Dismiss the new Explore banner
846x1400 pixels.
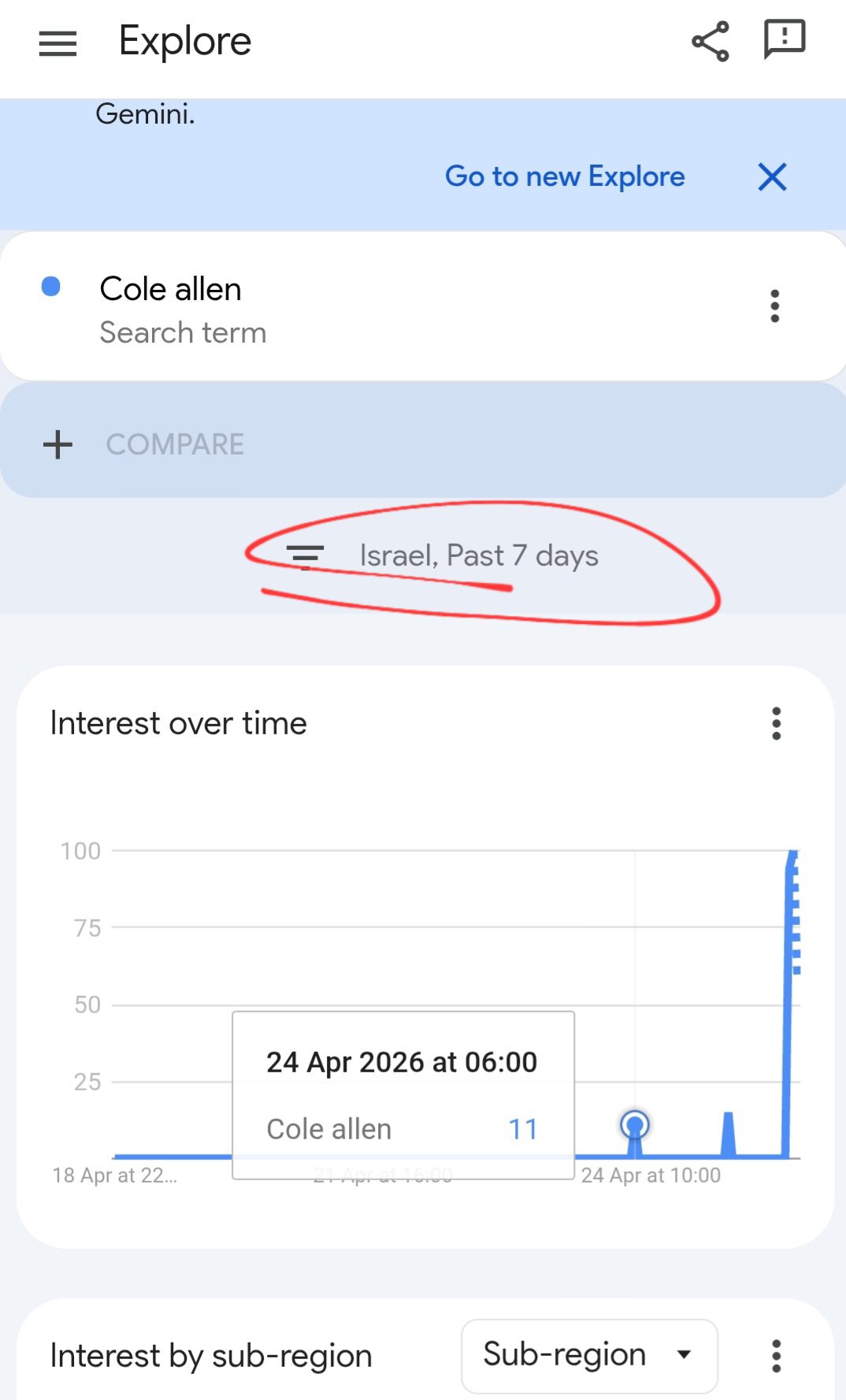click(x=772, y=177)
